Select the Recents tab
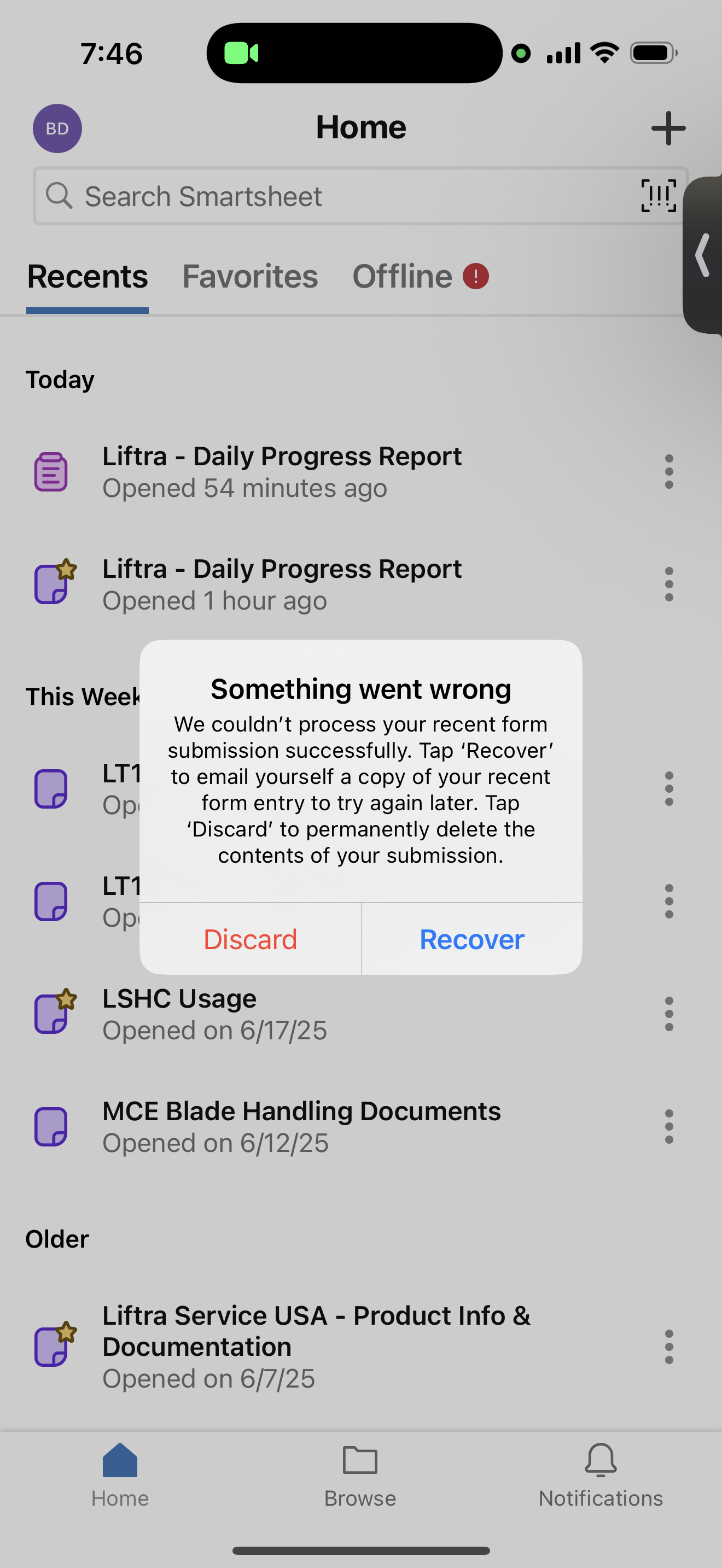Viewport: 722px width, 1568px height. point(87,276)
